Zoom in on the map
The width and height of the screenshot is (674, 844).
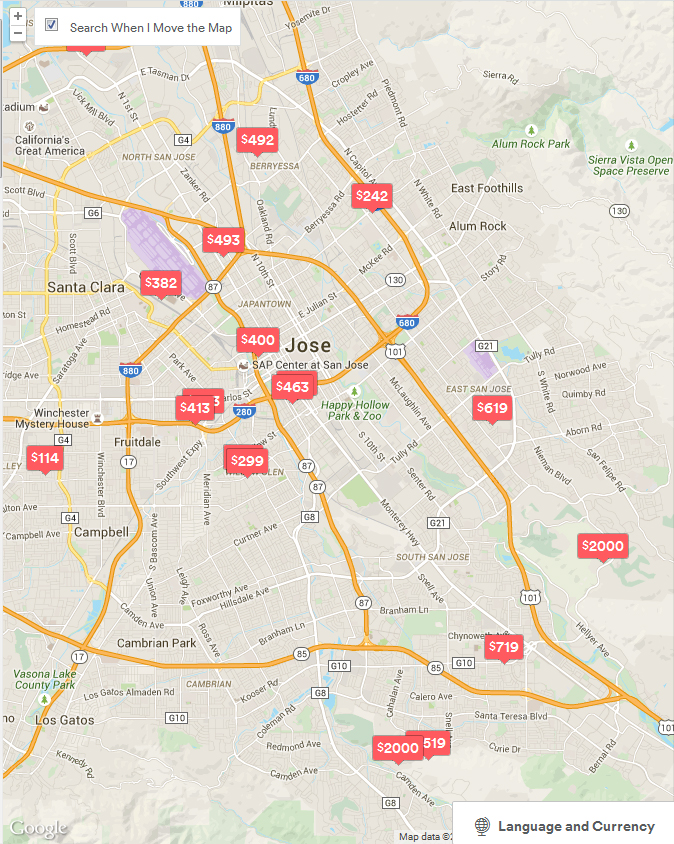(x=18, y=16)
